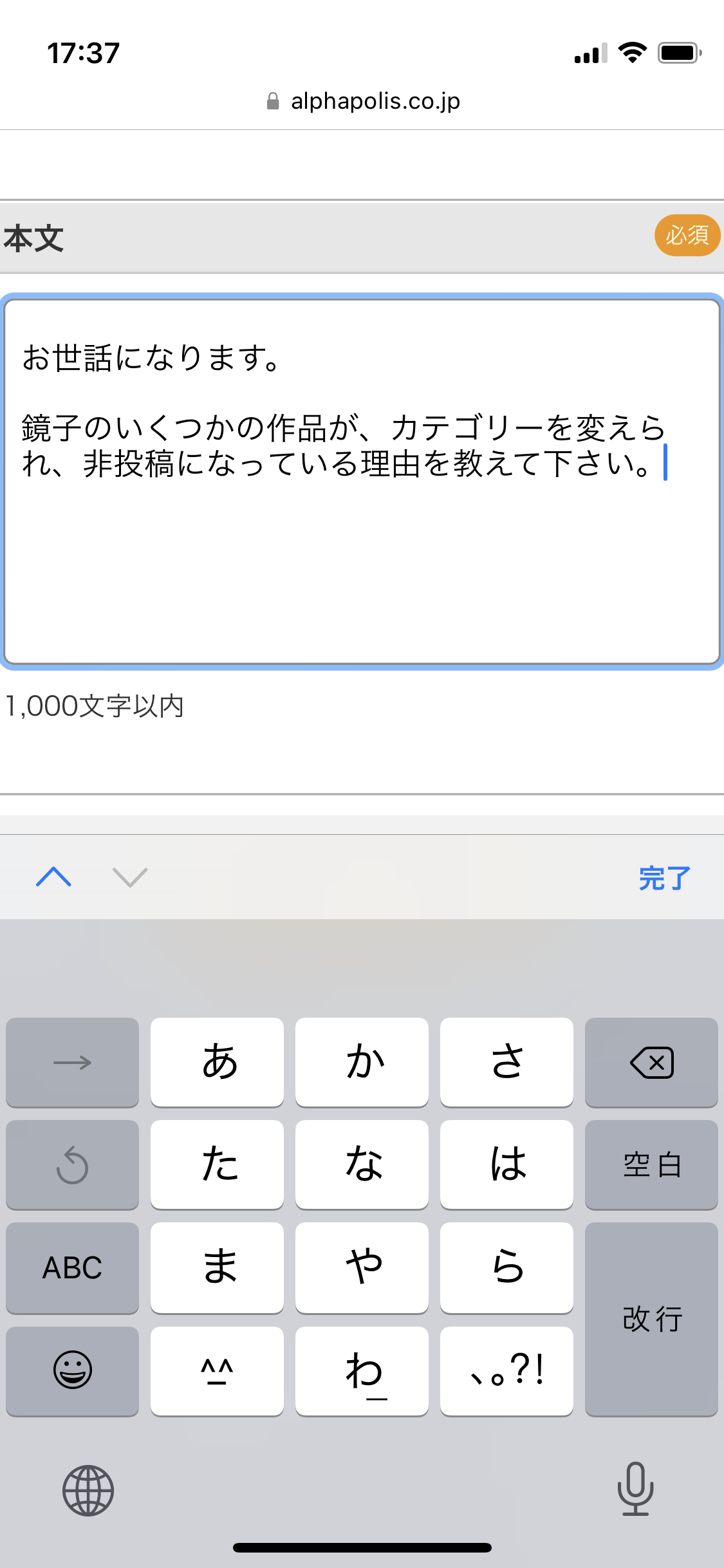Type the あ kana key
Viewport: 724px width, 1568px height.
click(218, 1062)
